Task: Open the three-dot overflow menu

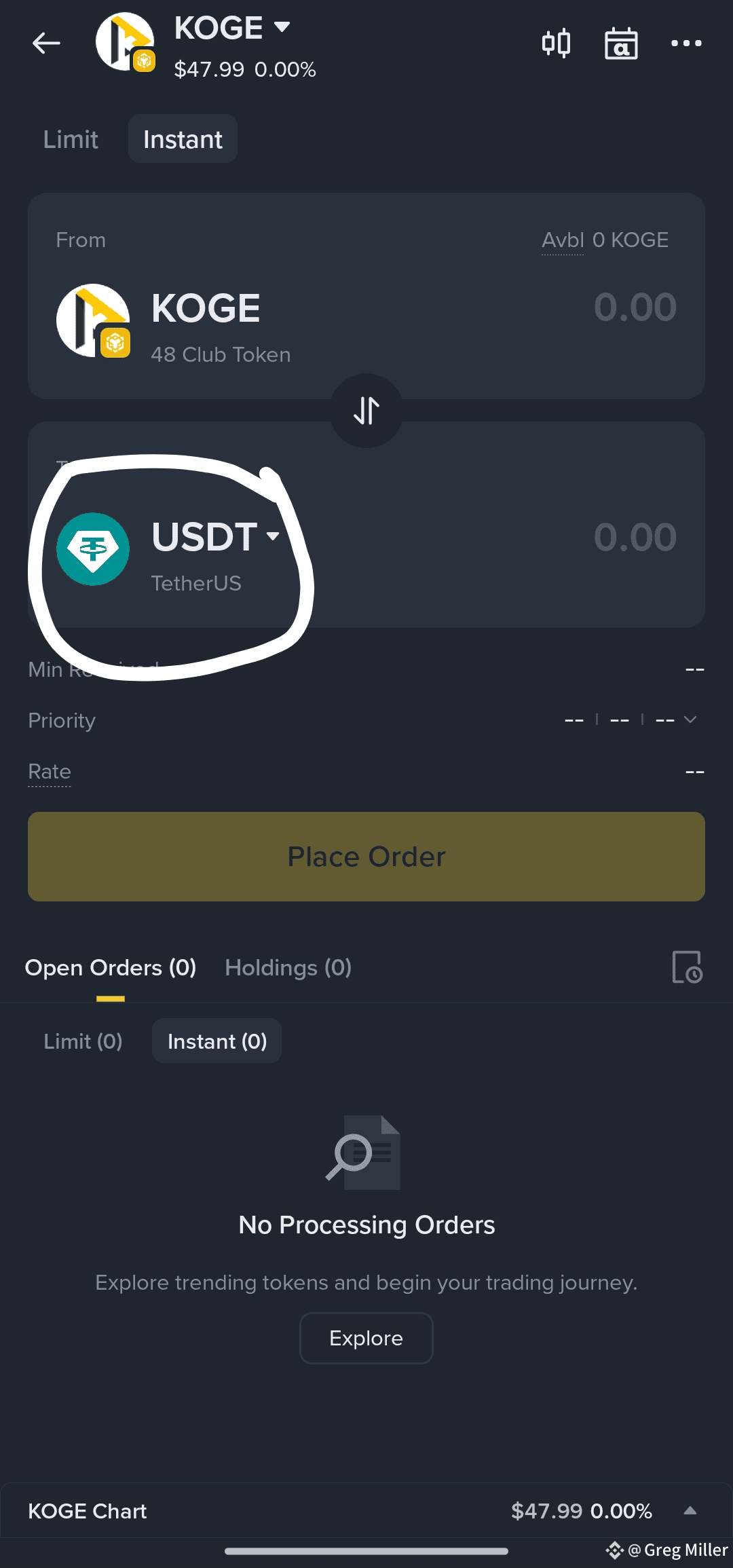Action: [x=686, y=43]
